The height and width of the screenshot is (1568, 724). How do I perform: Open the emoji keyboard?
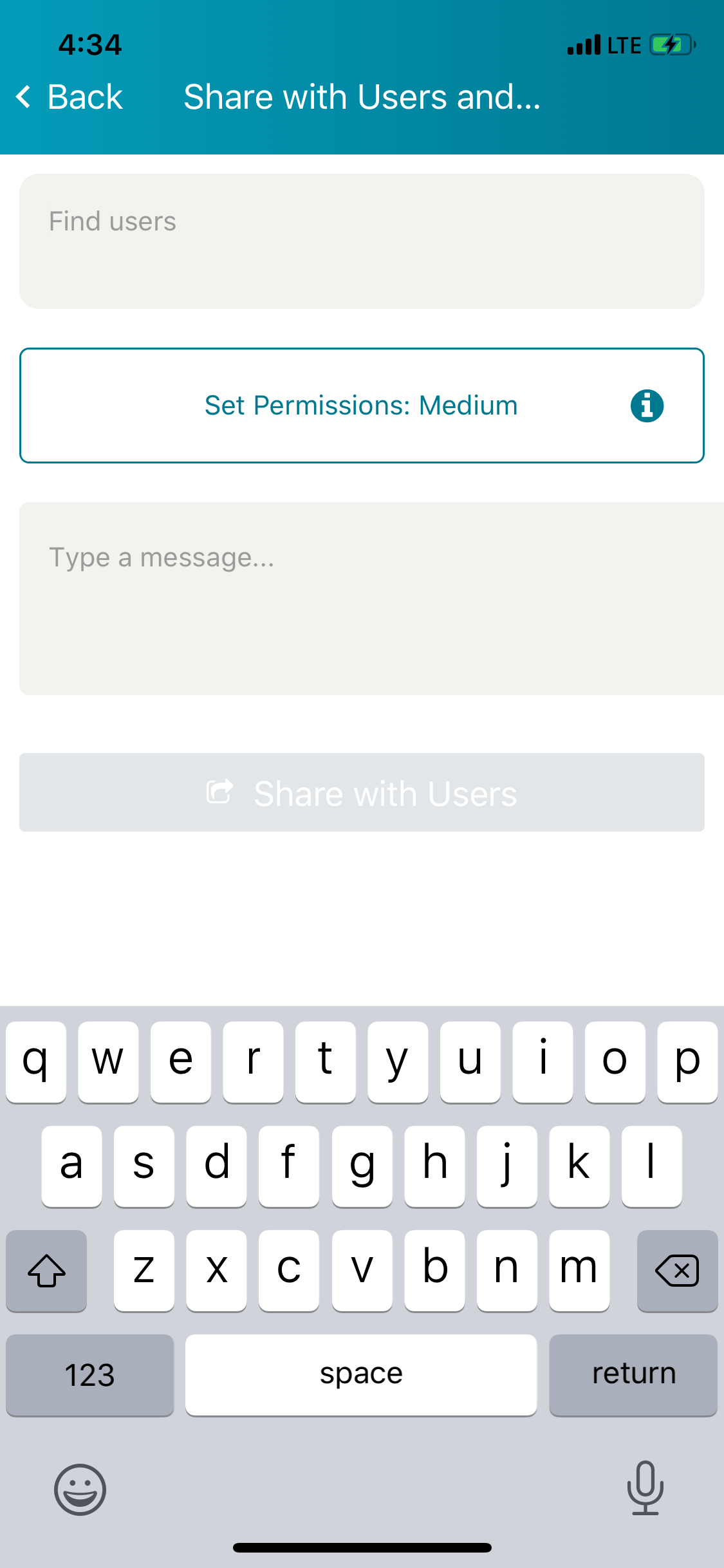click(x=80, y=1489)
